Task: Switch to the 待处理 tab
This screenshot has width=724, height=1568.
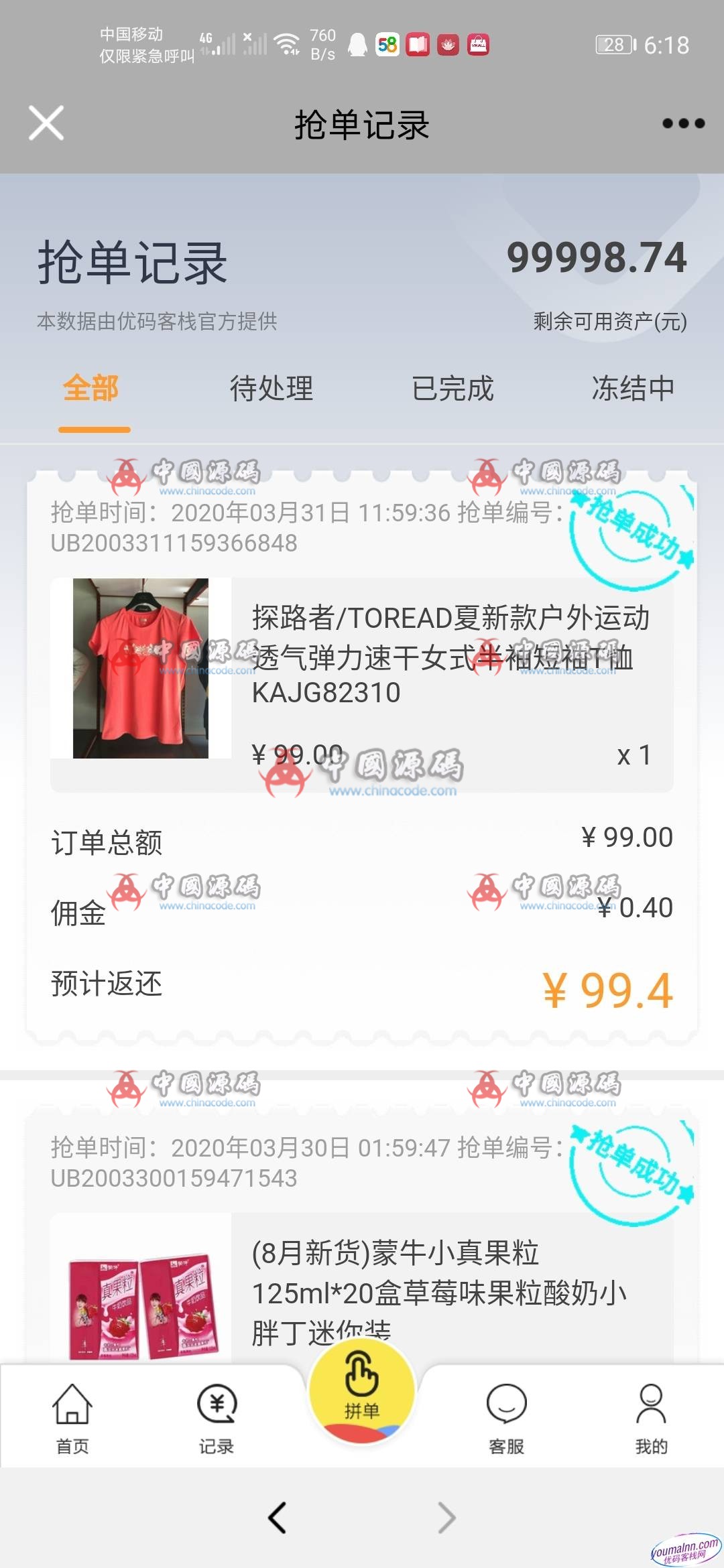Action: [x=271, y=389]
